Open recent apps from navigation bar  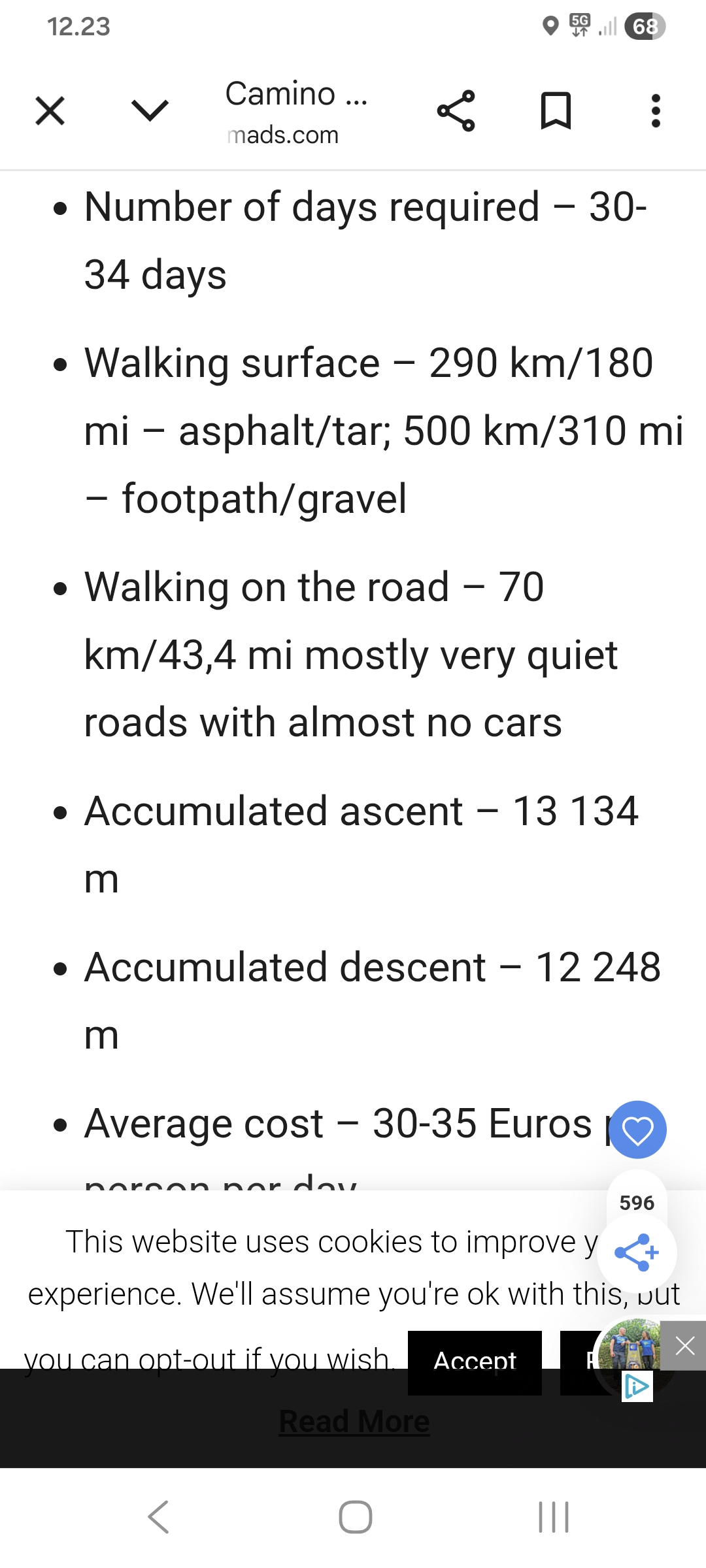[x=553, y=1516]
